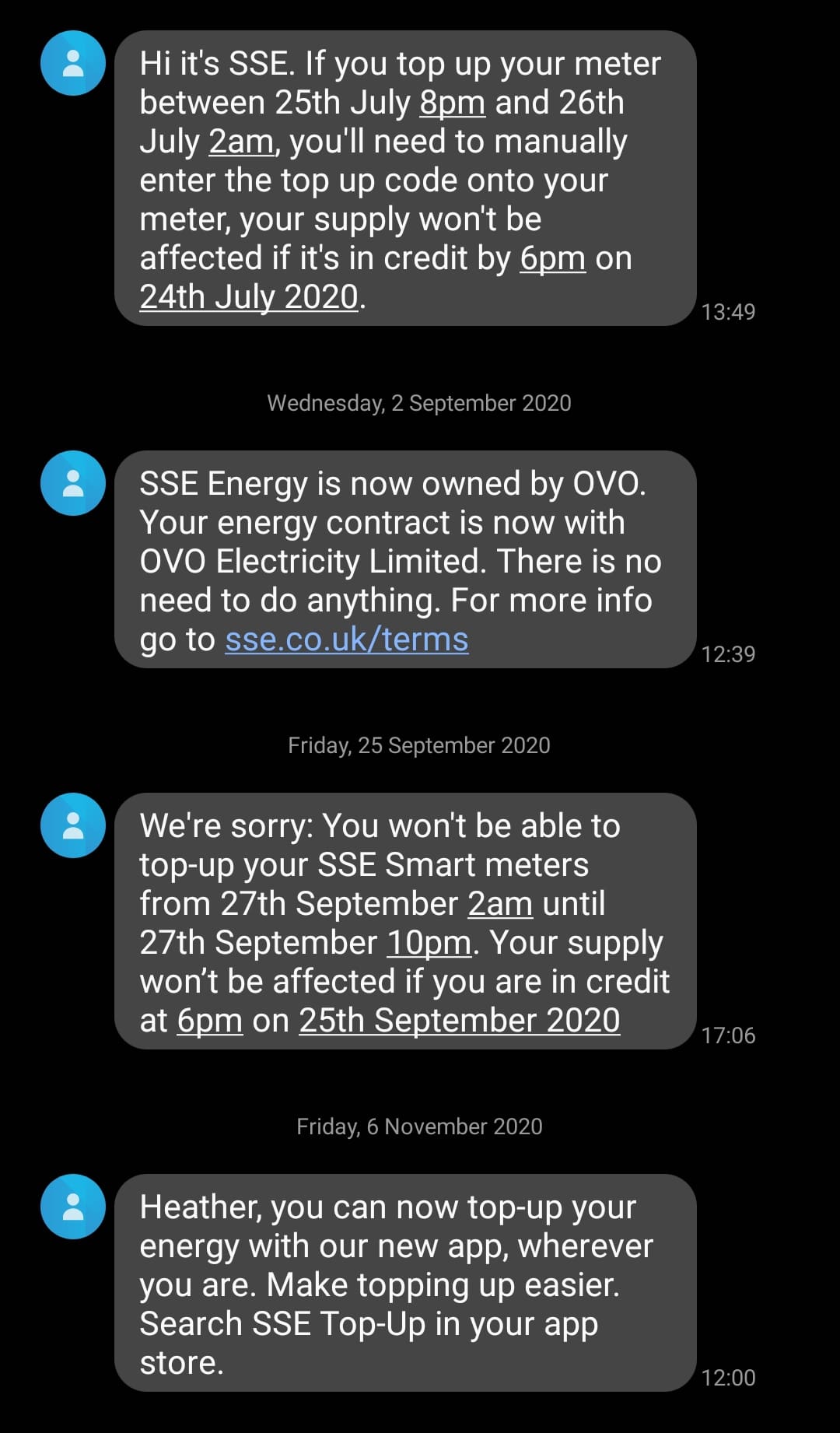This screenshot has width=840, height=1433.
Task: Tap the underlined 10pm time link
Action: [429, 943]
